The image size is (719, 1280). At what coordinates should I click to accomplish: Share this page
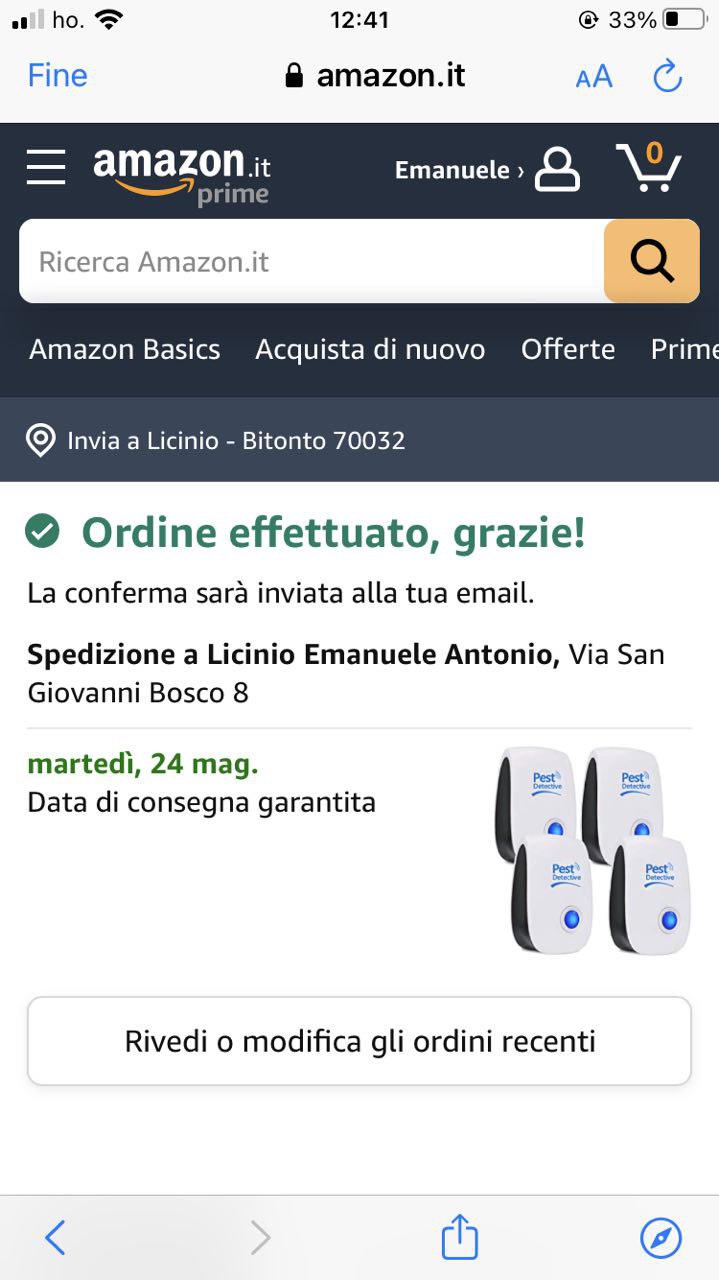point(460,1237)
